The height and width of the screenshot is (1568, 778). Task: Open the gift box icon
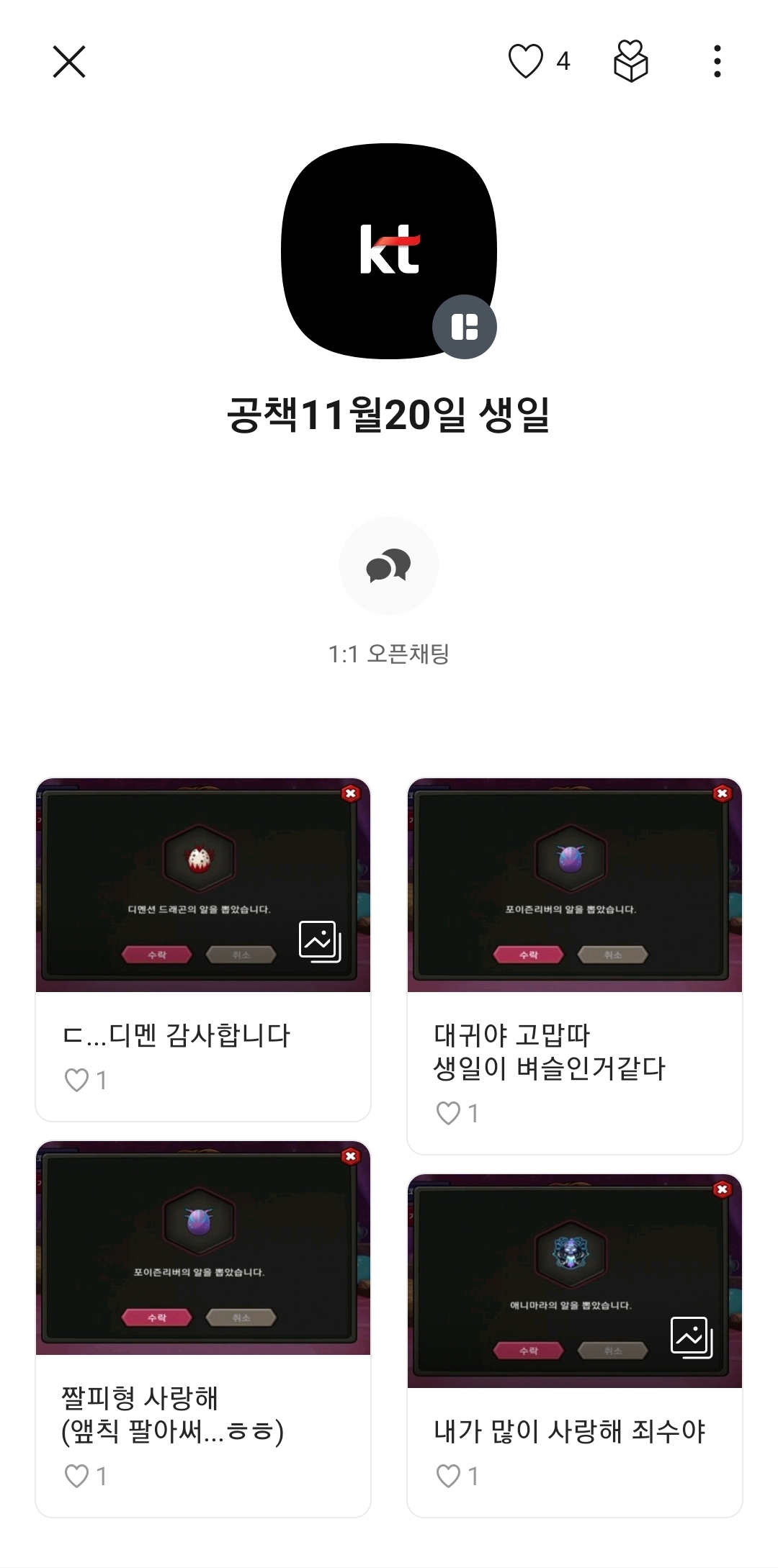pyautogui.click(x=630, y=61)
